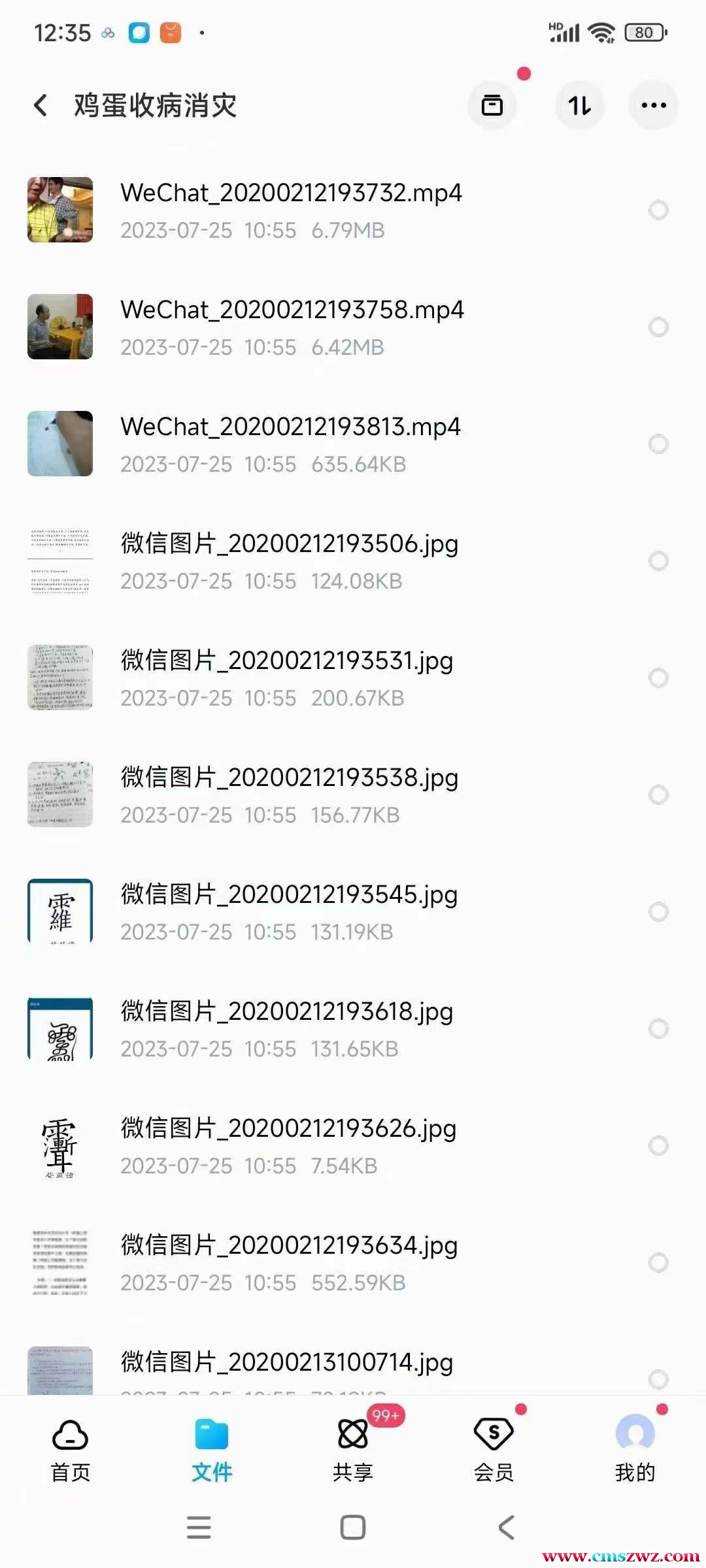The image size is (706, 1568).
Task: Go back from the 鸡蛋收病消灾 folder
Action: pos(41,105)
